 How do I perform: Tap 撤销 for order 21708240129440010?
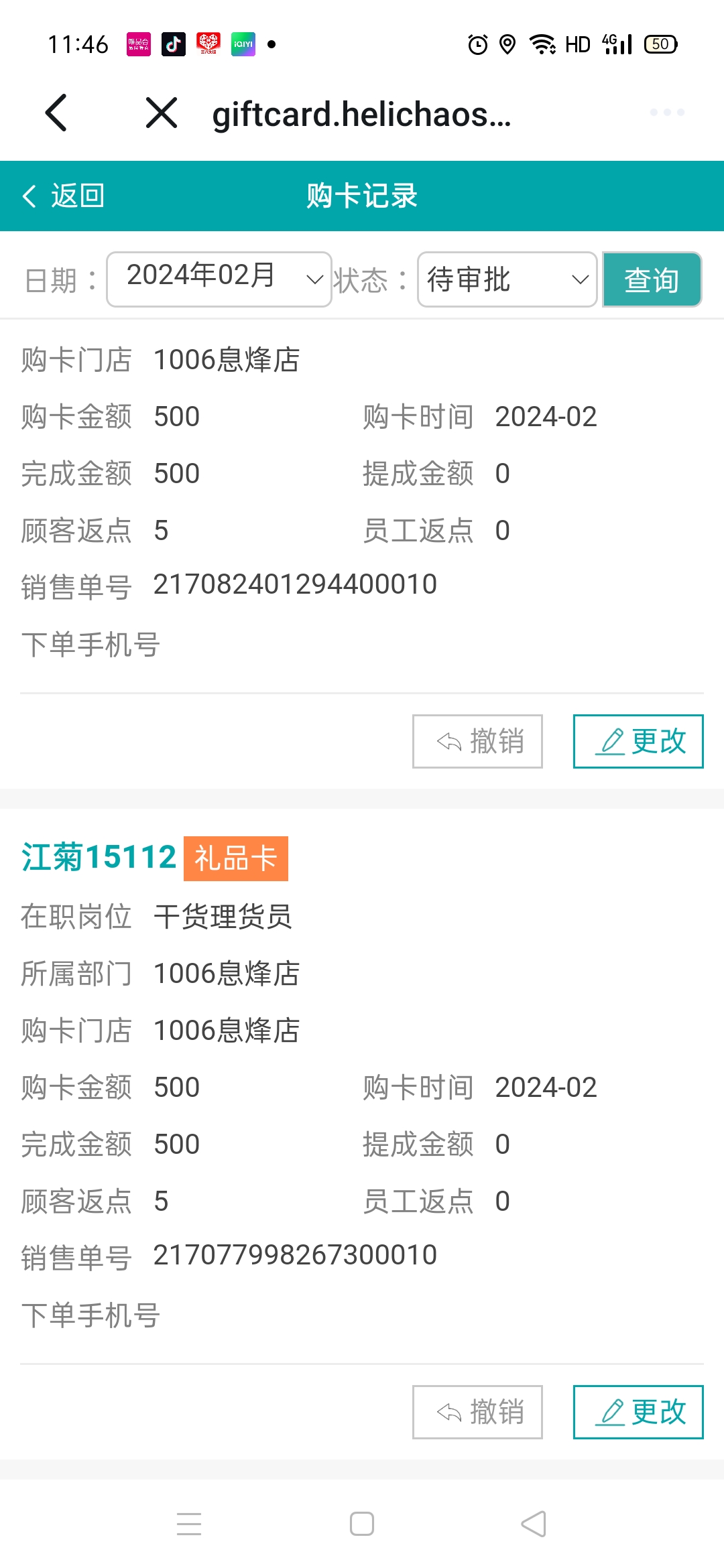point(477,741)
